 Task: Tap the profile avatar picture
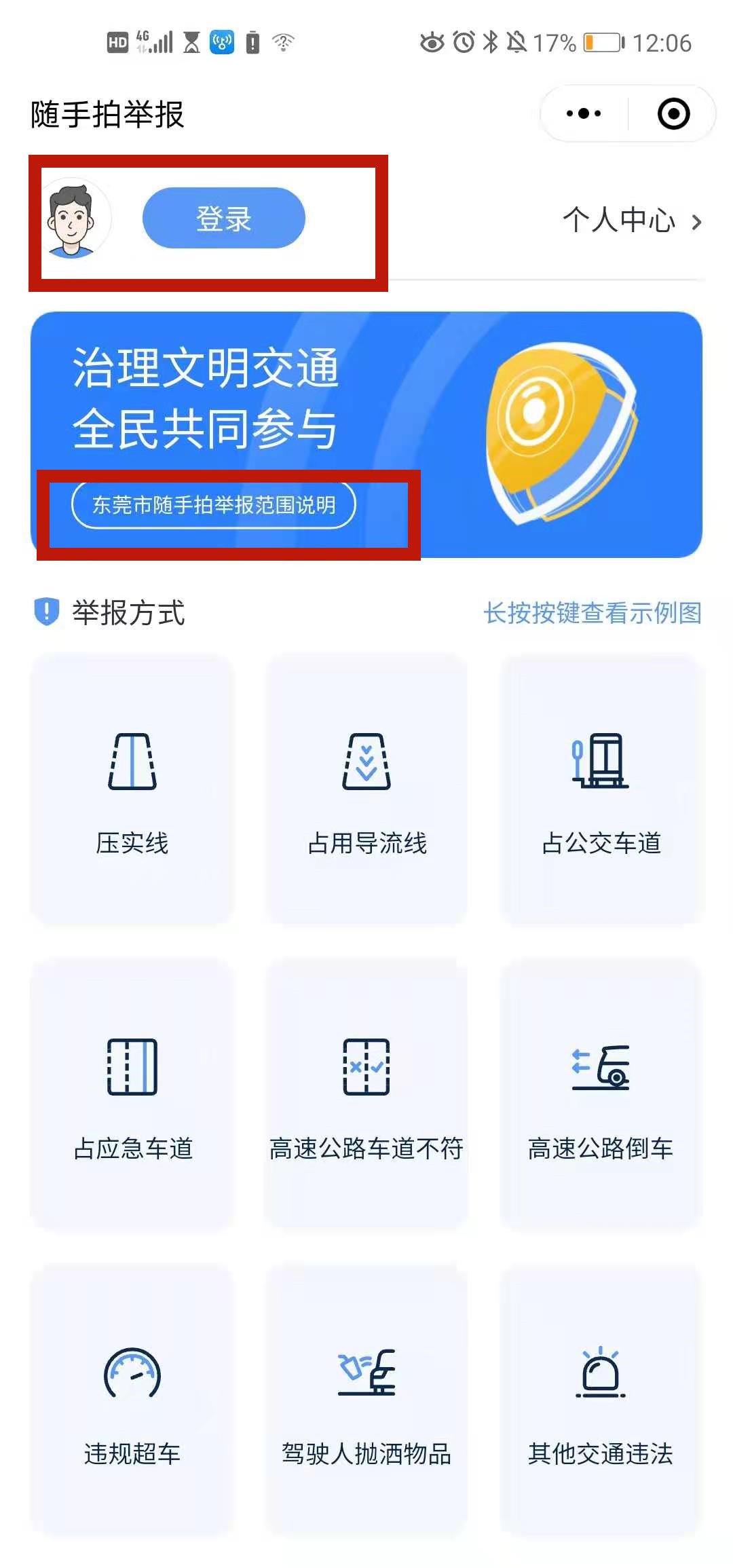coord(71,219)
